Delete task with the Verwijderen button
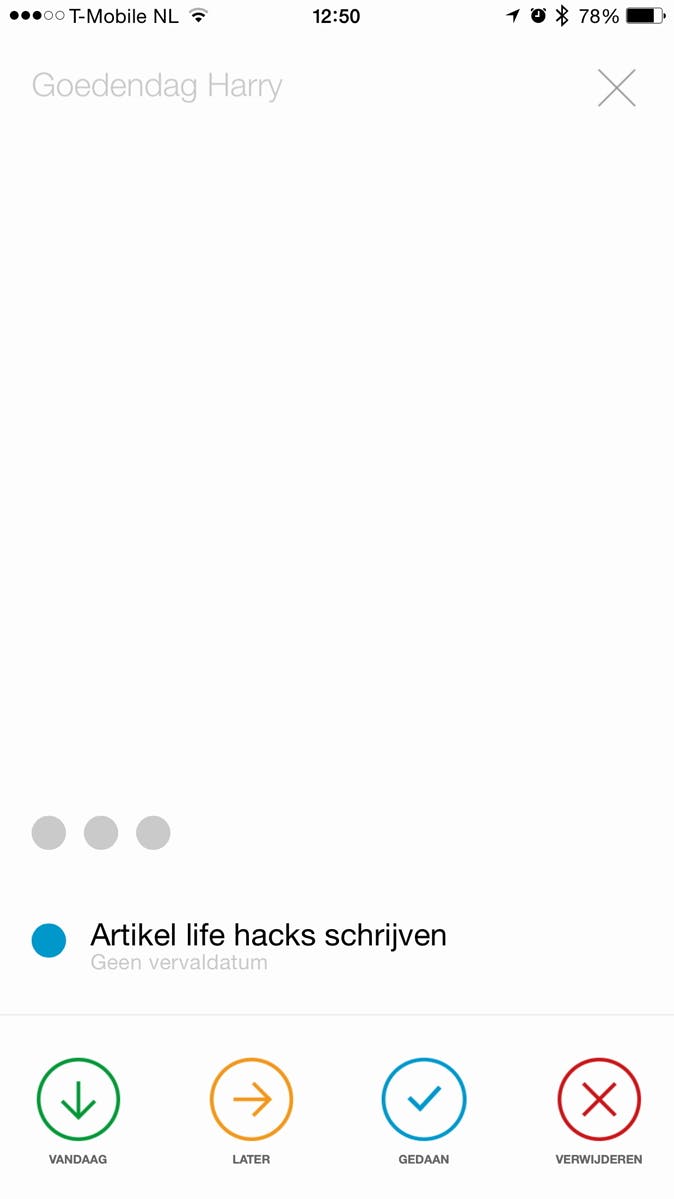Image resolution: width=674 pixels, height=1199 pixels. 598,1099
